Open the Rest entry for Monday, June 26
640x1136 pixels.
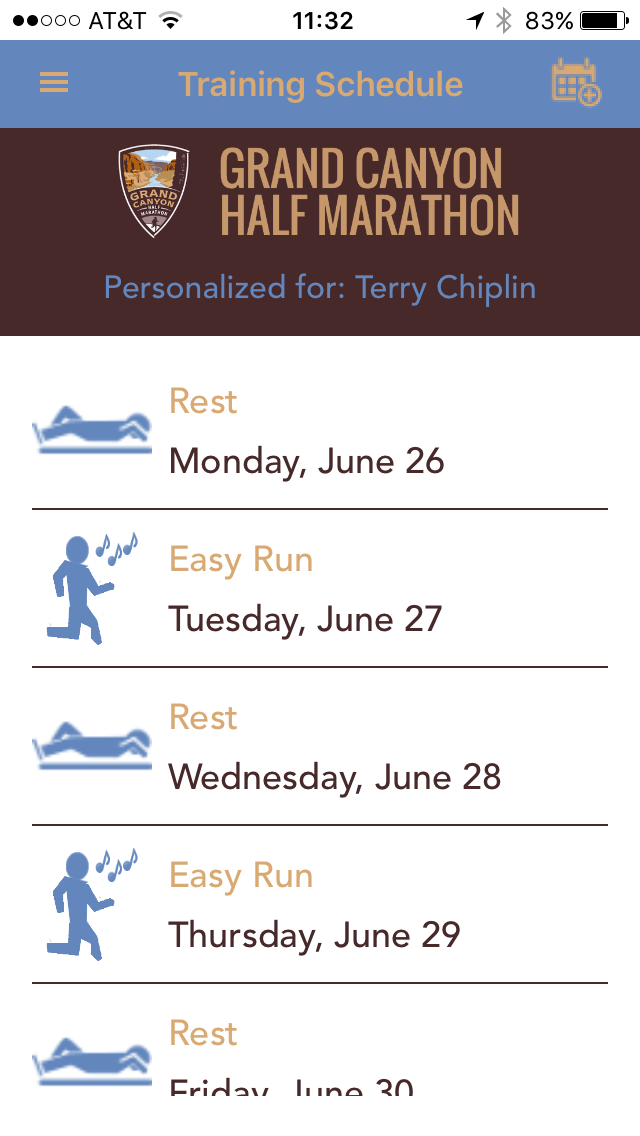click(x=320, y=432)
